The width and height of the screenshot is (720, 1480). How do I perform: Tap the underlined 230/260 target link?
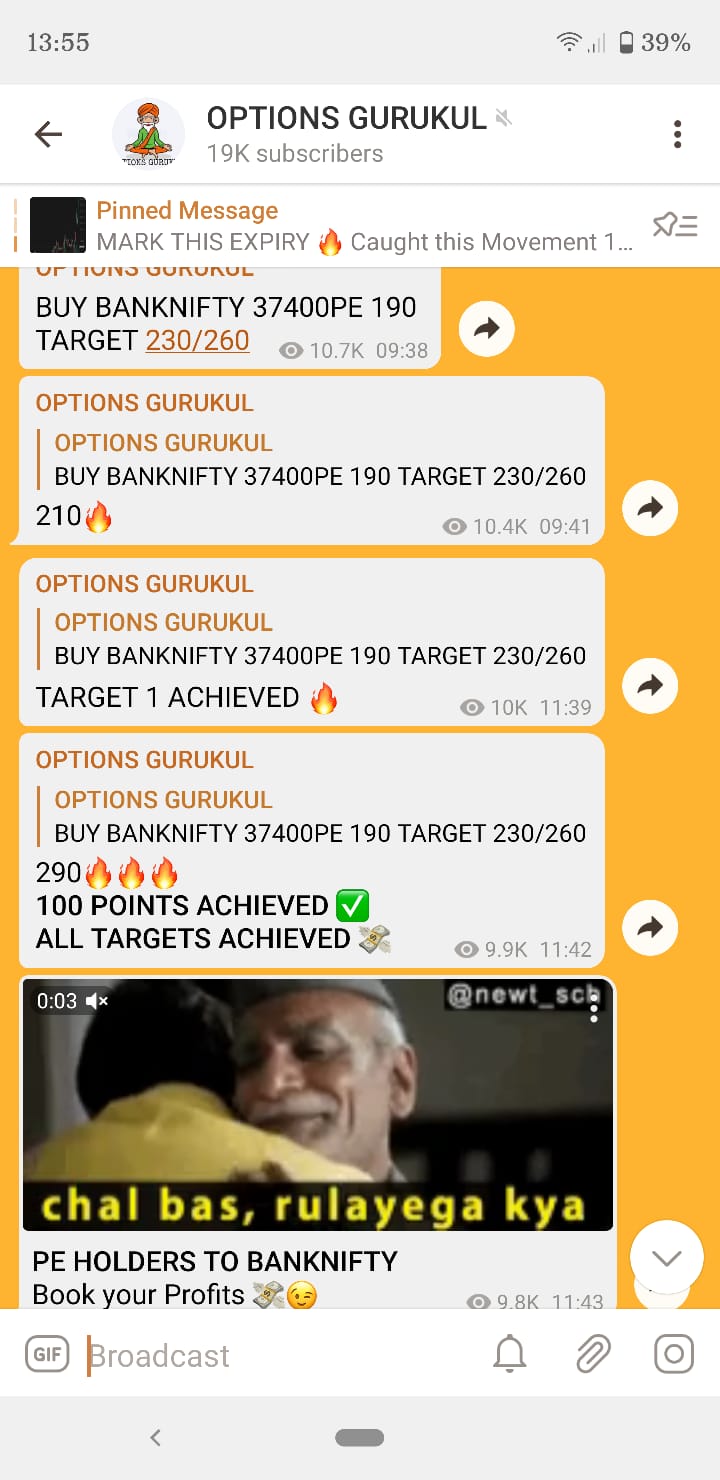[197, 340]
